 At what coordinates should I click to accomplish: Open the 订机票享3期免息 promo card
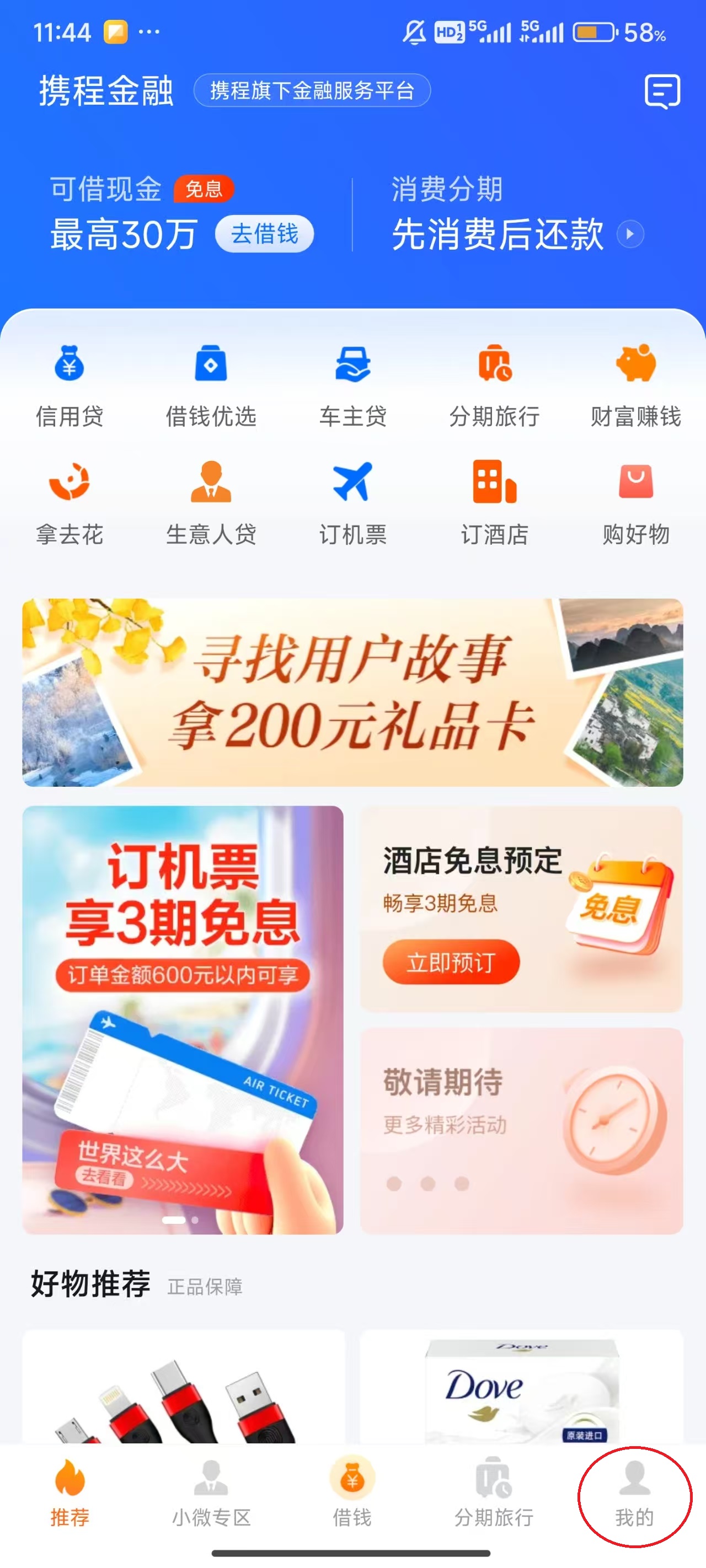pyautogui.click(x=183, y=1019)
